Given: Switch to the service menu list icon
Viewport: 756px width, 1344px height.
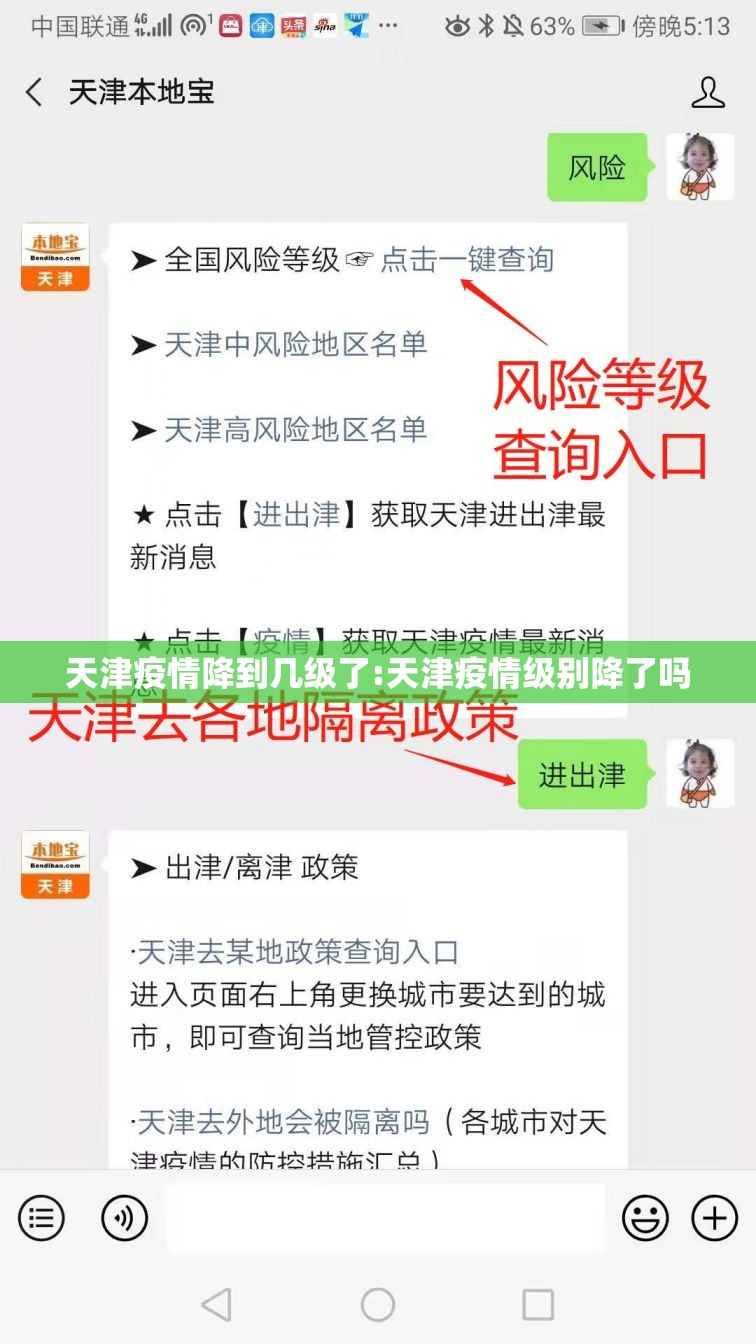Looking at the screenshot, I should click(41, 1218).
